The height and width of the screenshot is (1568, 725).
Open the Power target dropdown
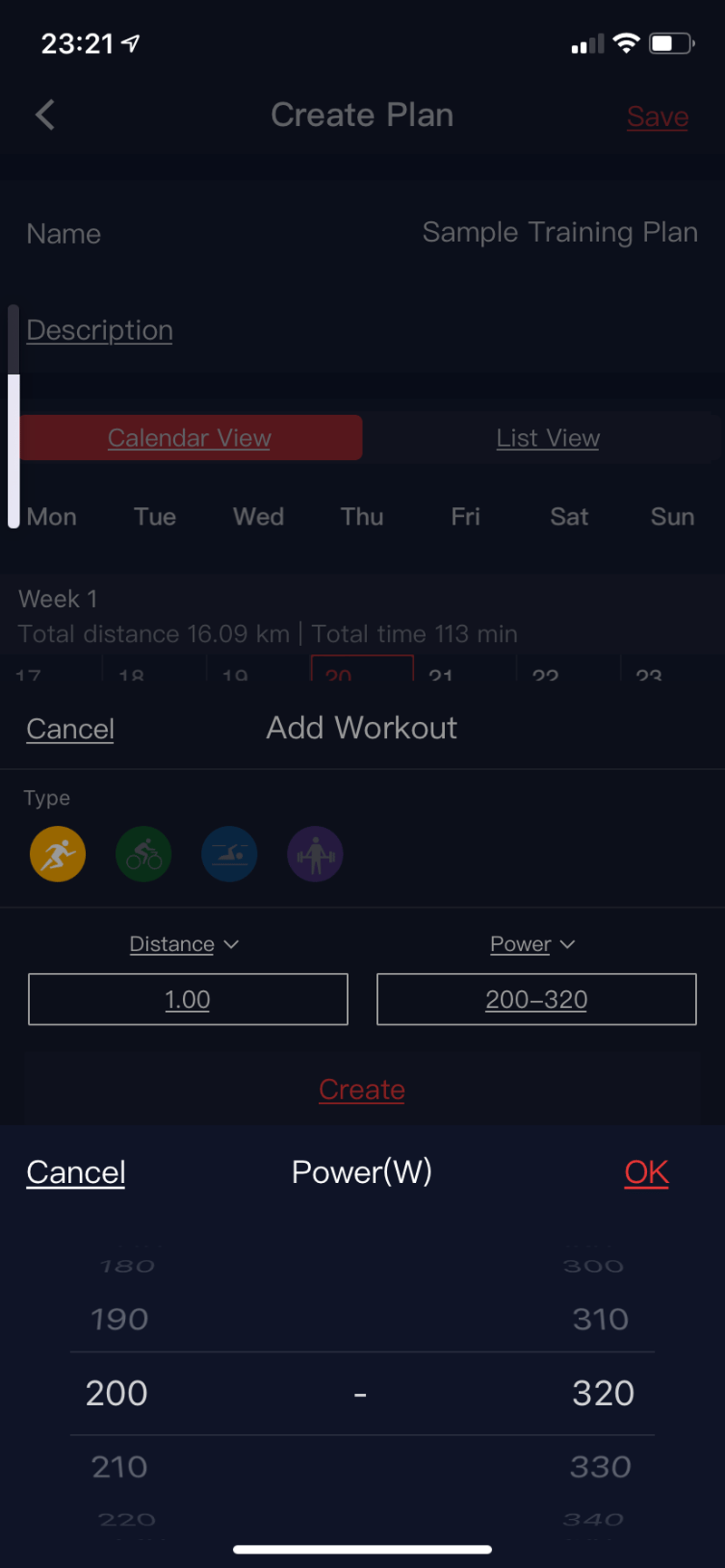(x=533, y=944)
